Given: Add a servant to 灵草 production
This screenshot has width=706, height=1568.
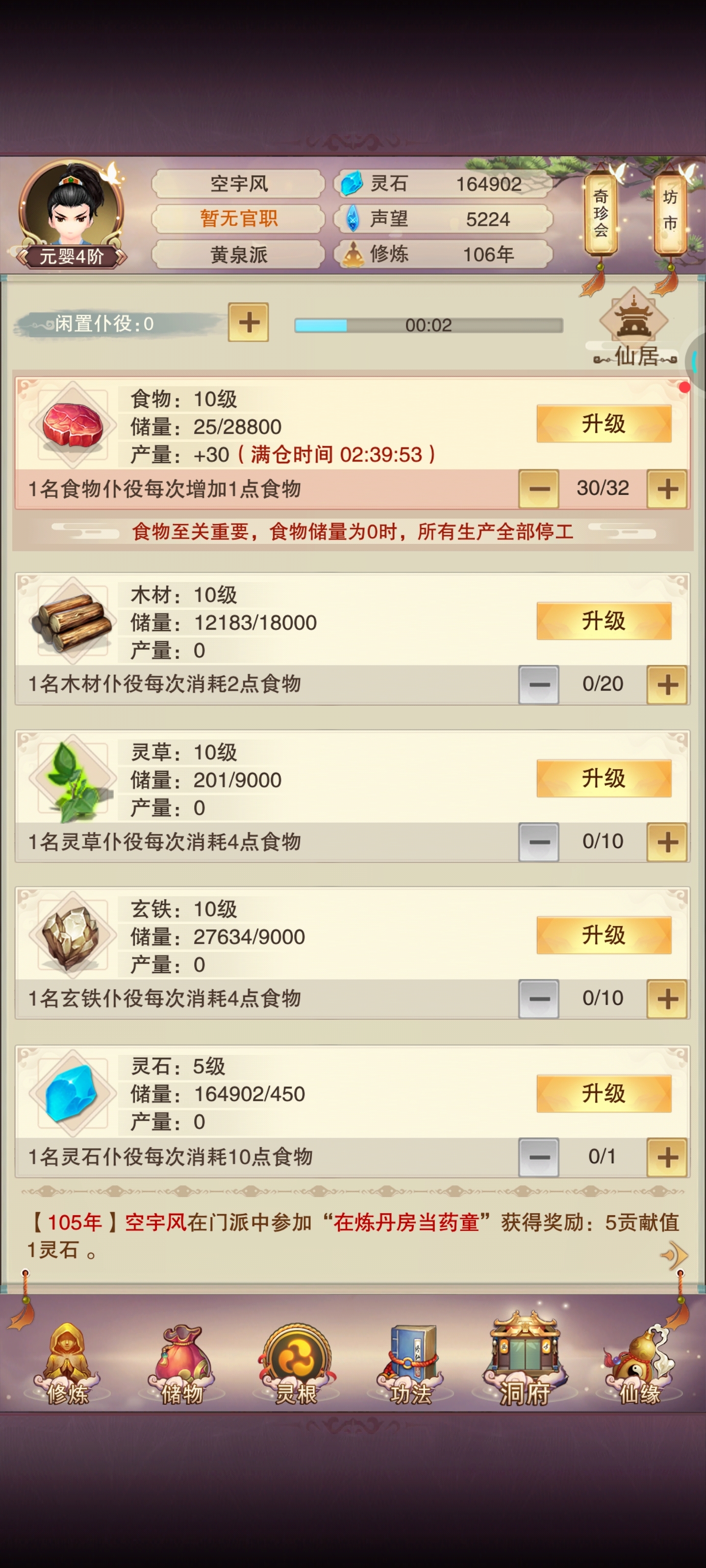Looking at the screenshot, I should click(667, 841).
